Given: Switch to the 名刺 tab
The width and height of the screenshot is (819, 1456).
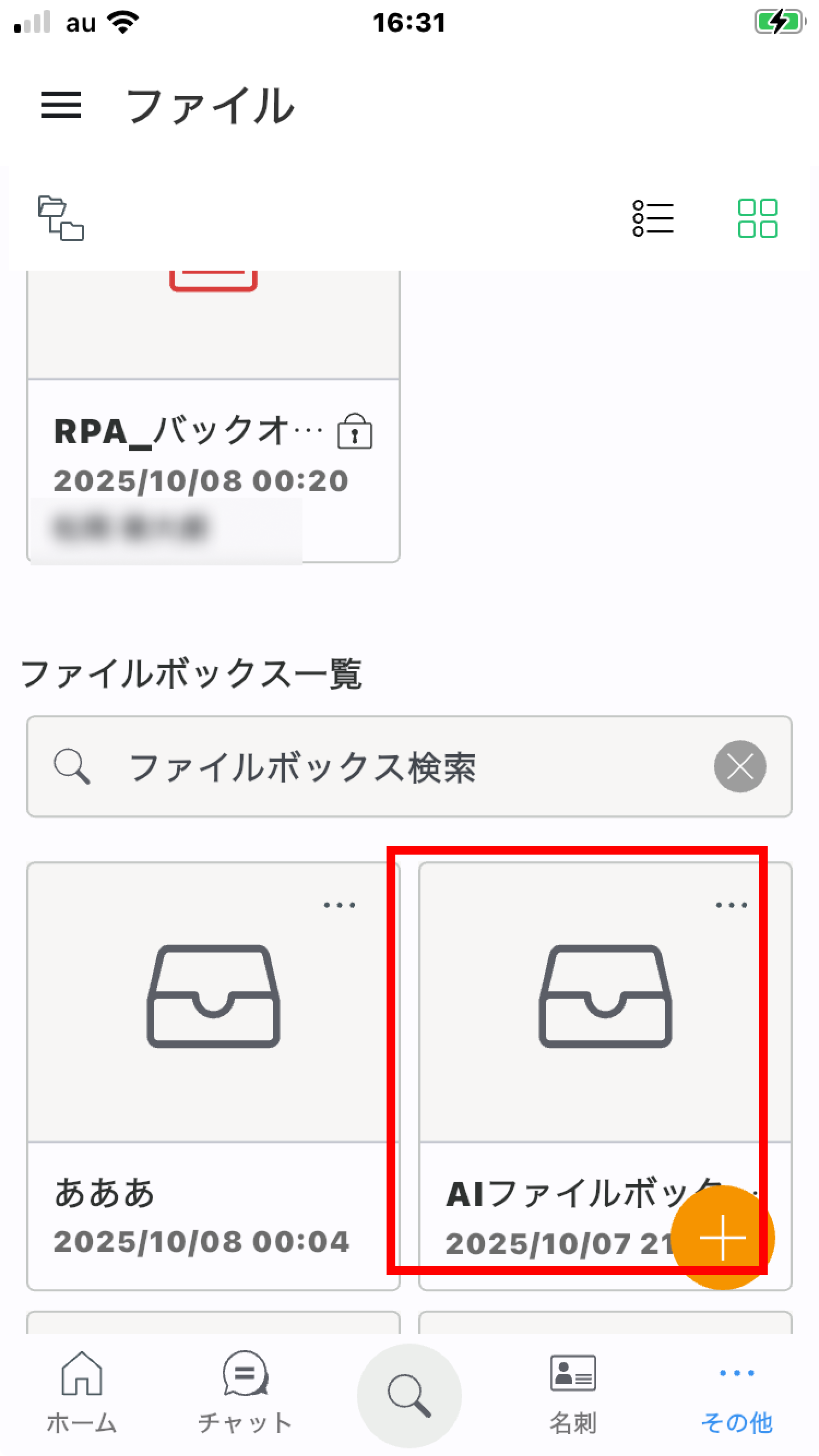Looking at the screenshot, I should click(572, 1392).
